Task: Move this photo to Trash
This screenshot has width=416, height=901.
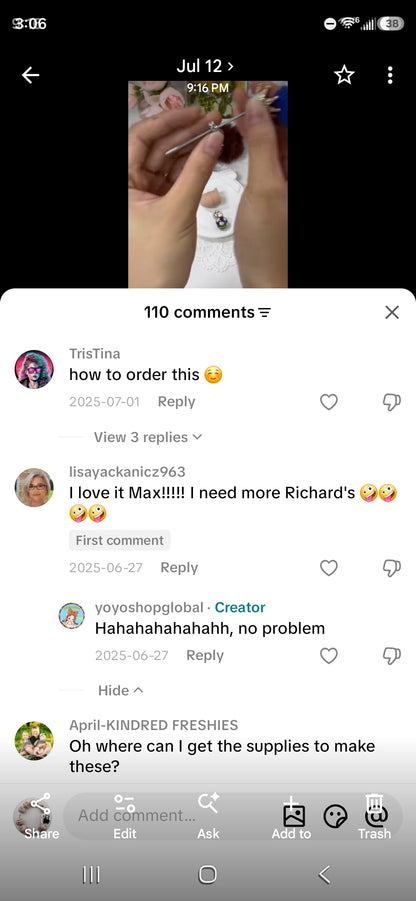Action: click(374, 816)
